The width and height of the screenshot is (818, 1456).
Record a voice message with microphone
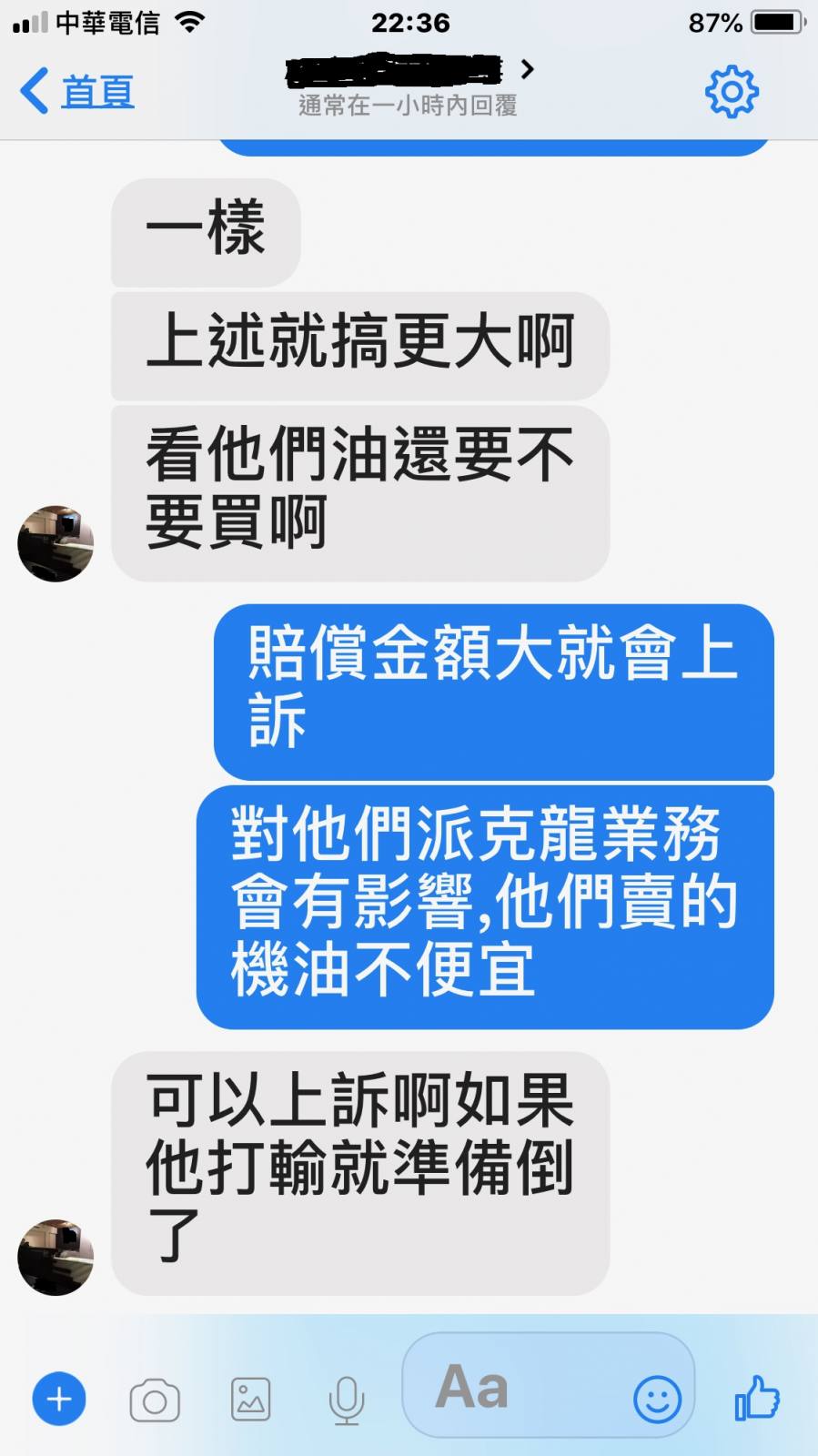click(346, 1400)
